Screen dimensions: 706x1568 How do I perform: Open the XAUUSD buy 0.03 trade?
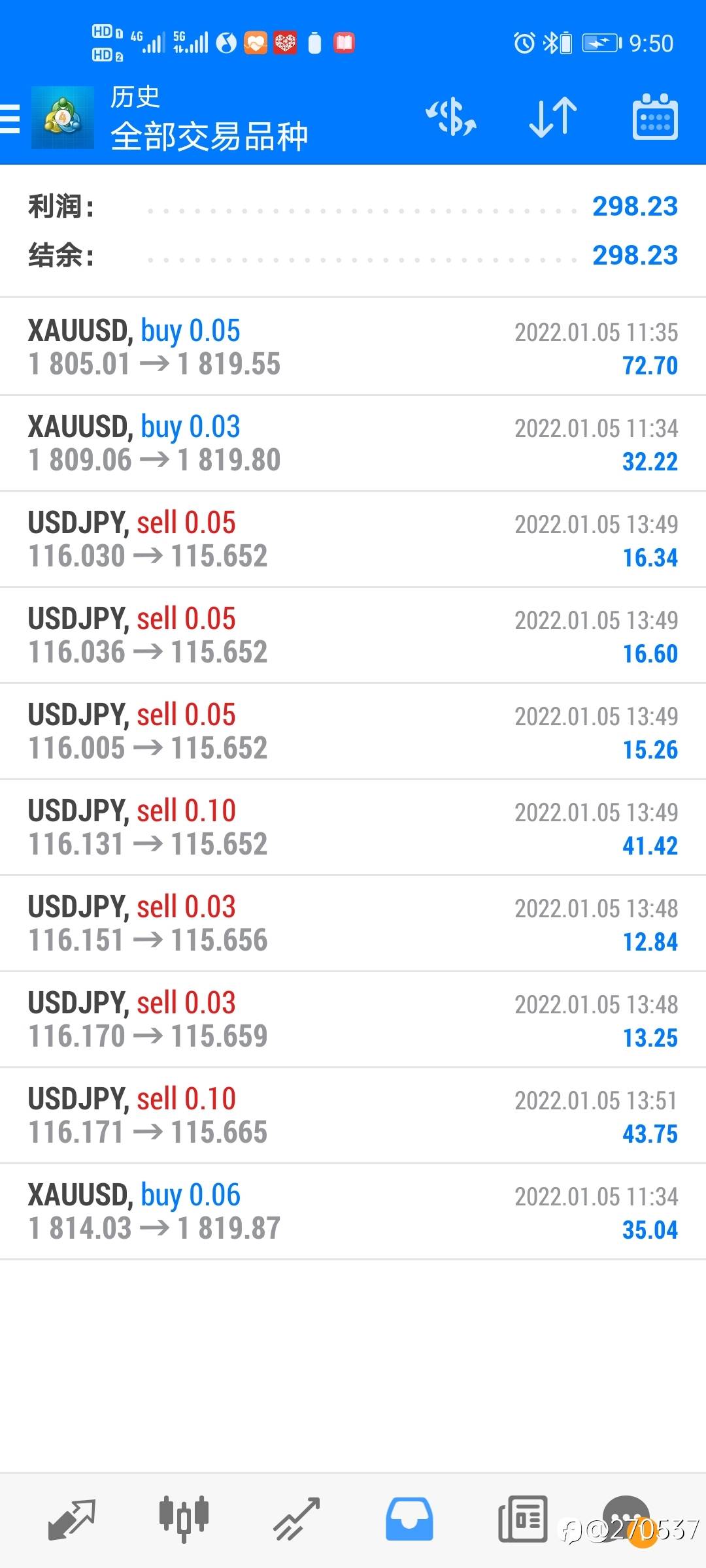[x=353, y=443]
